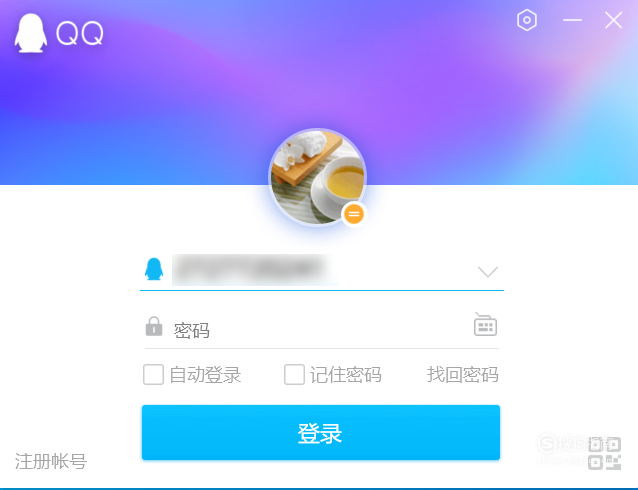
Task: Expand the saved accounts dropdown
Action: click(x=488, y=272)
